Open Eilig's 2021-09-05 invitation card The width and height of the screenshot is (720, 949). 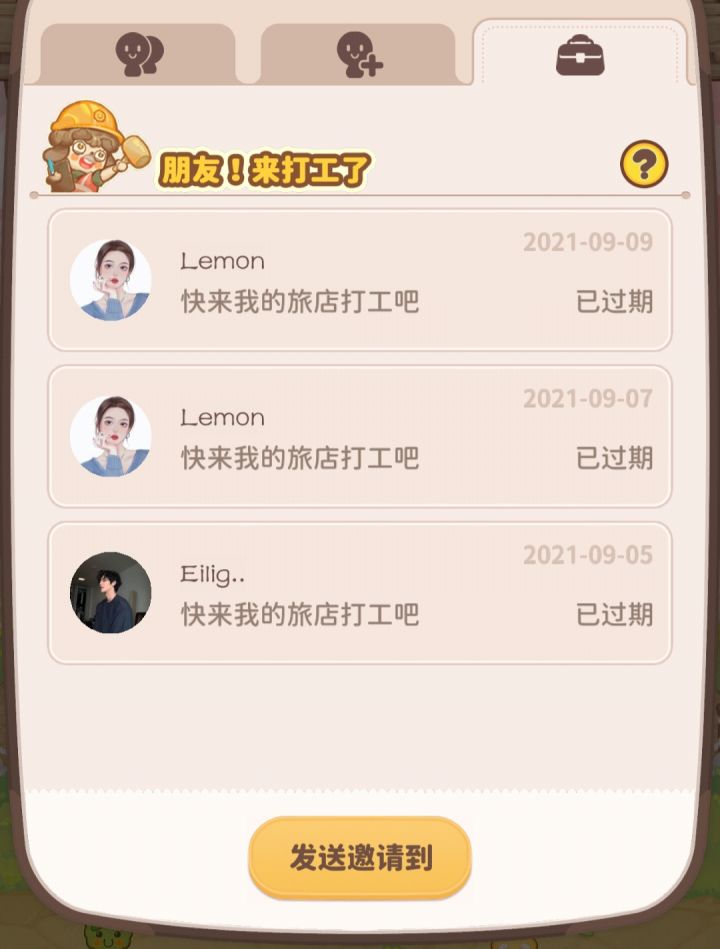(360, 592)
